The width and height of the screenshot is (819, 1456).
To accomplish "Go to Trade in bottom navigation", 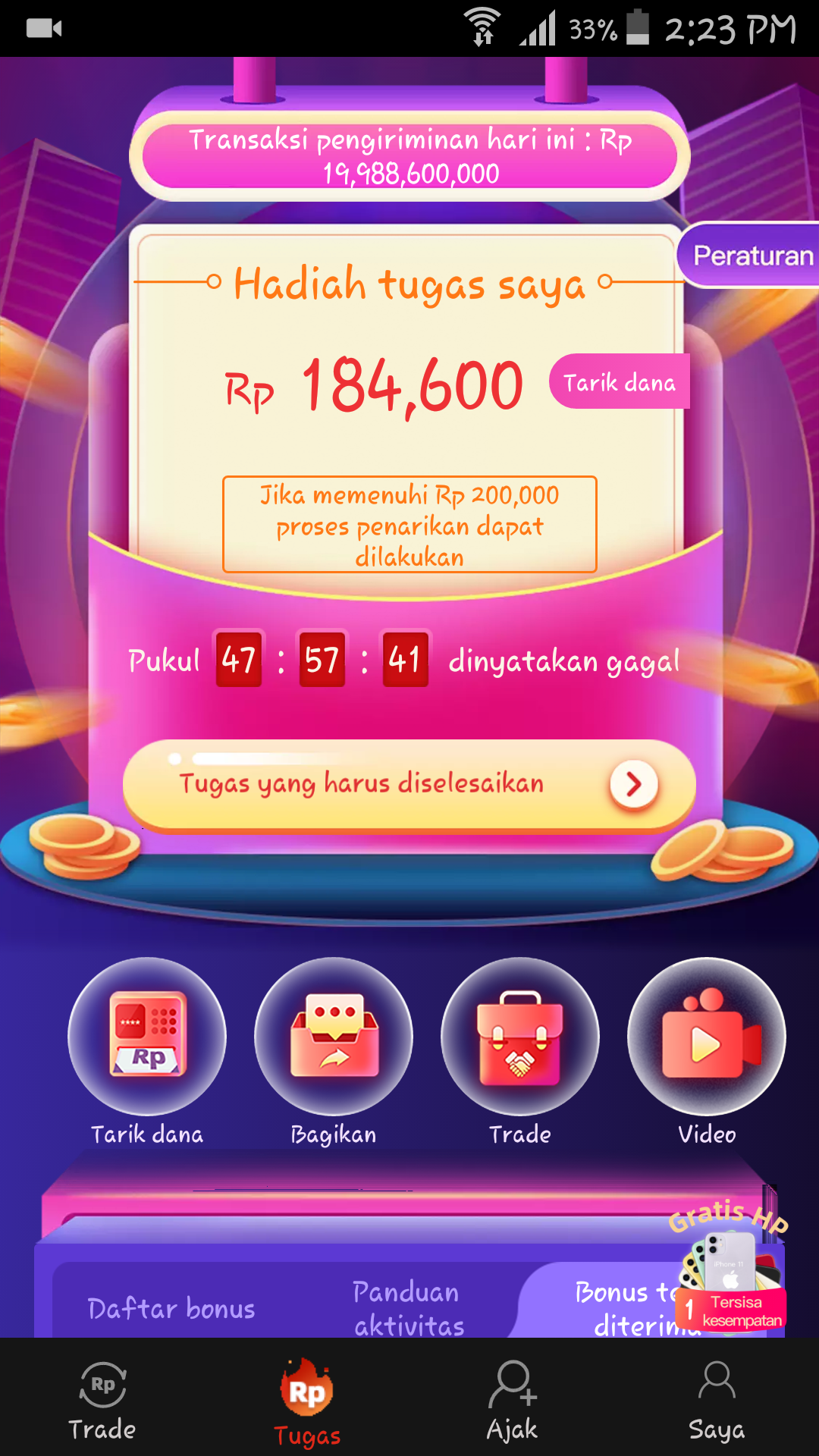I will point(102,1401).
